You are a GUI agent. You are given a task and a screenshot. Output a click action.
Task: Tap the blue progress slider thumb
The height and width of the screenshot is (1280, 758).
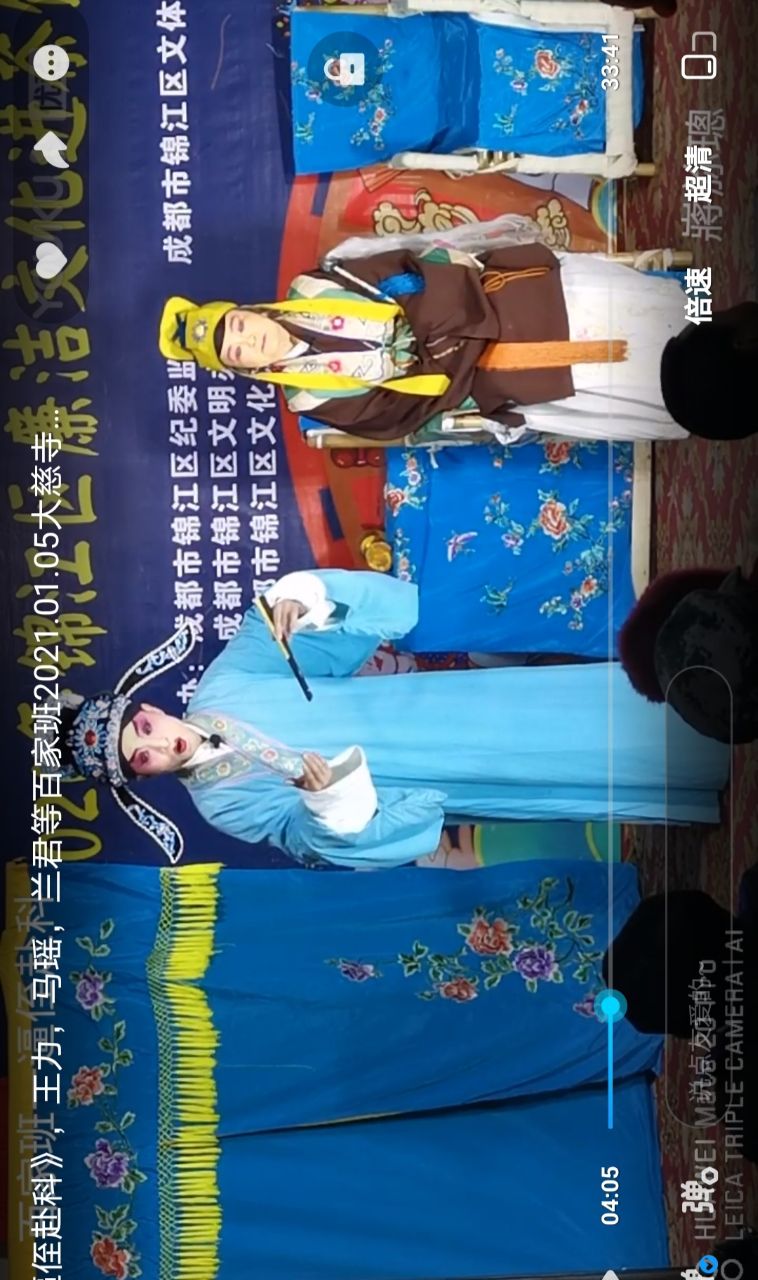pyautogui.click(x=610, y=1005)
